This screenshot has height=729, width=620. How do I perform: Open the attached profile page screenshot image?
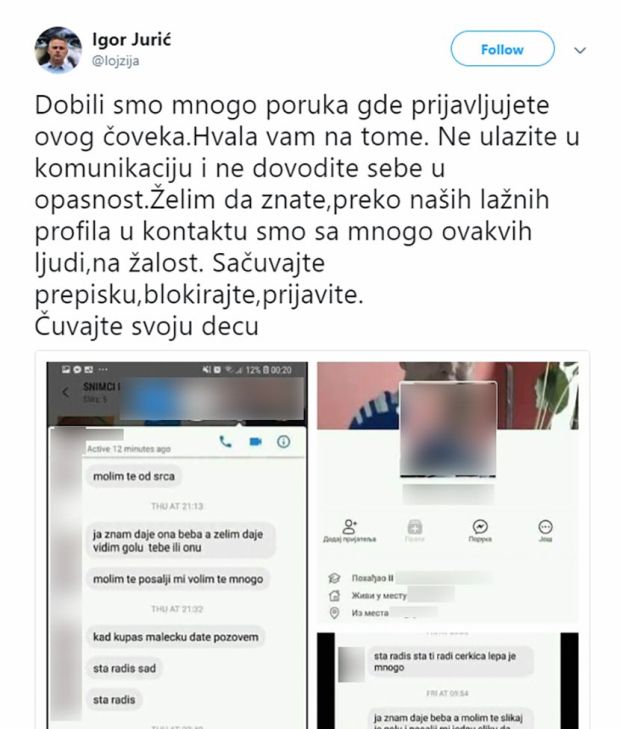pyautogui.click(x=447, y=490)
